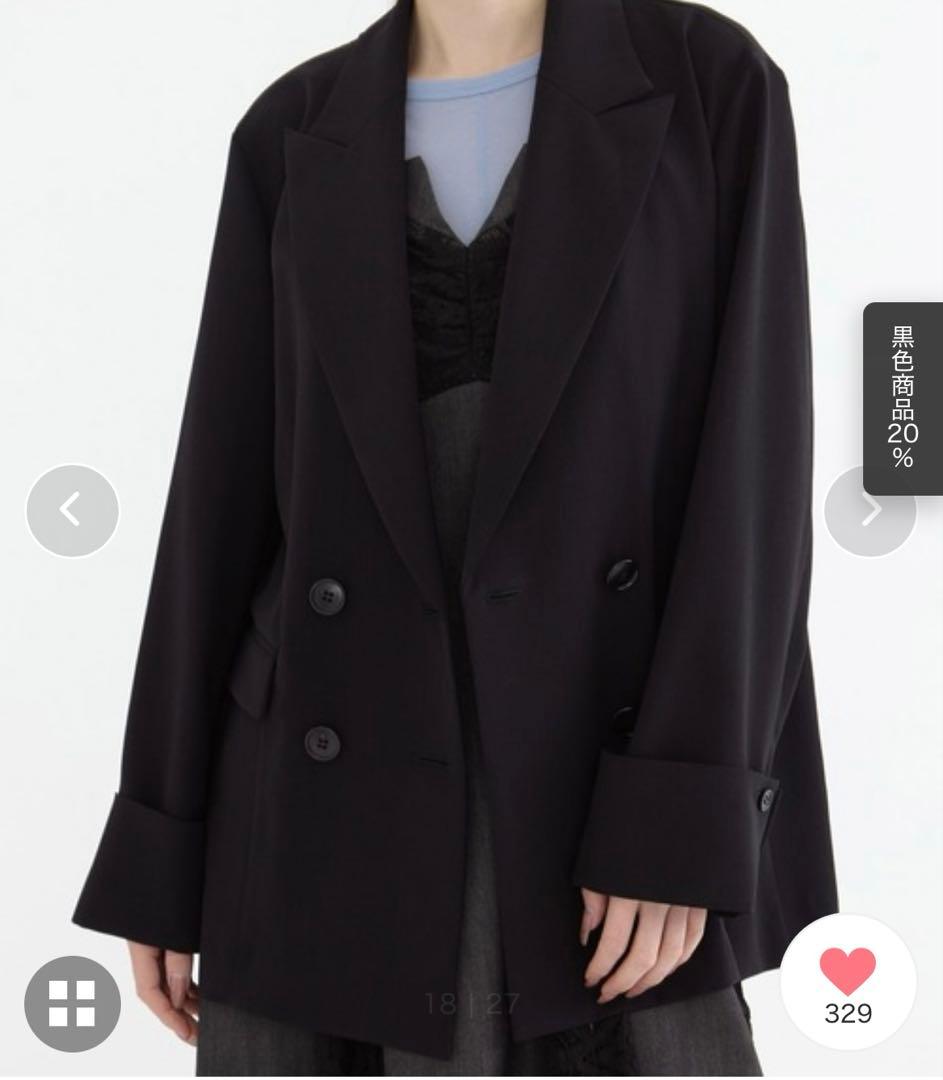
Task: Show the next product photo
Action: click(868, 511)
